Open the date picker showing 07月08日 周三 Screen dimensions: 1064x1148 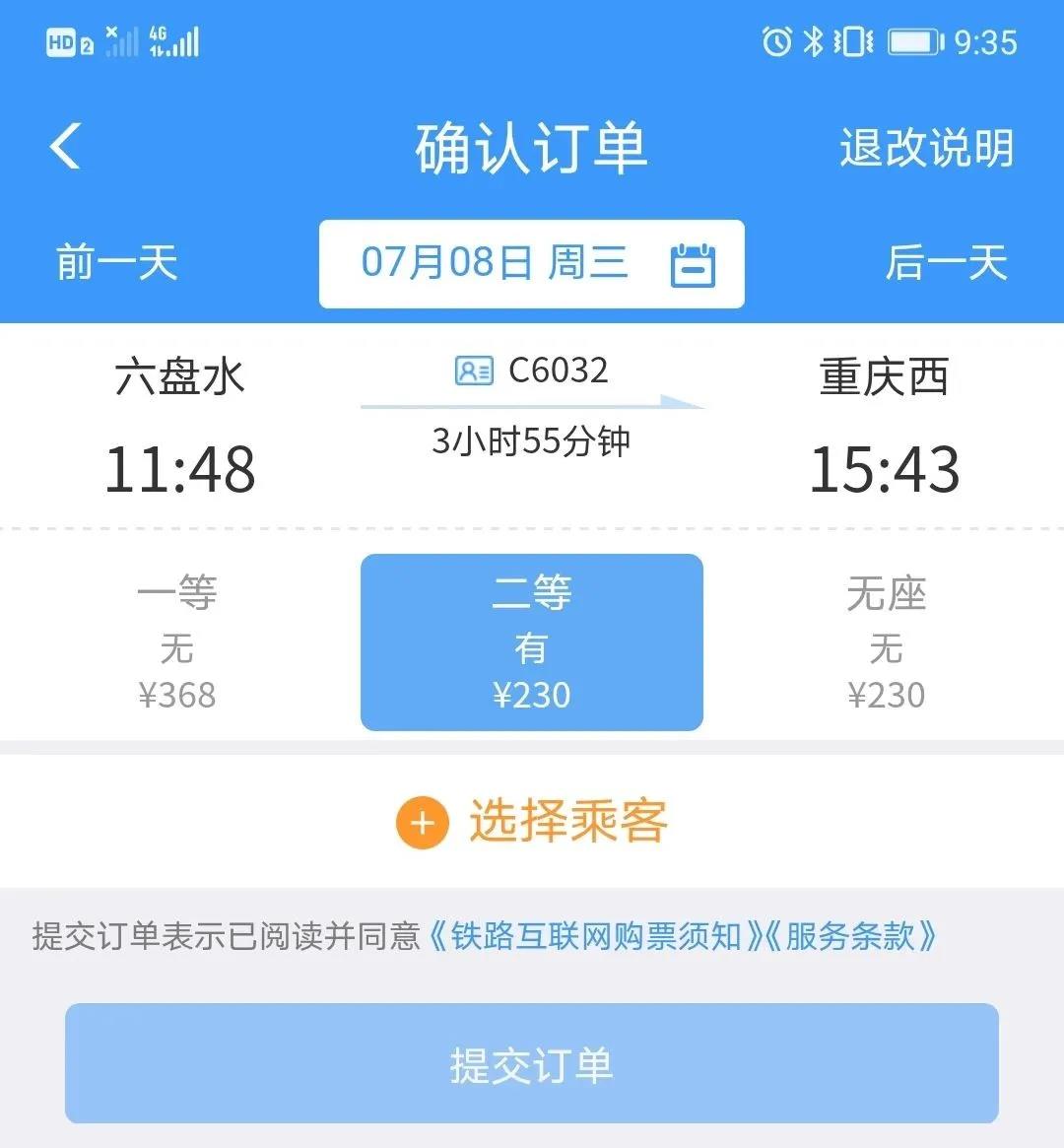(532, 264)
